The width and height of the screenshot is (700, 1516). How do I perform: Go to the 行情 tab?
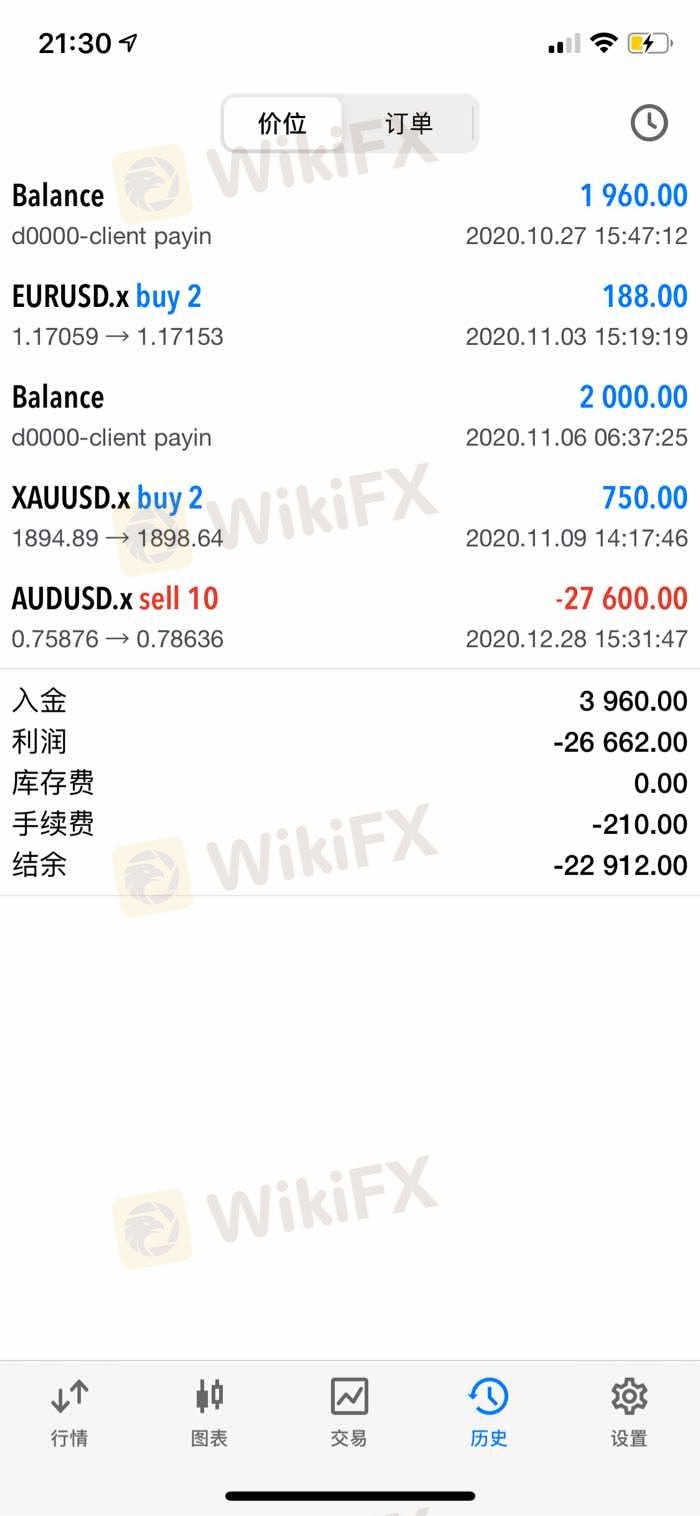click(69, 1412)
